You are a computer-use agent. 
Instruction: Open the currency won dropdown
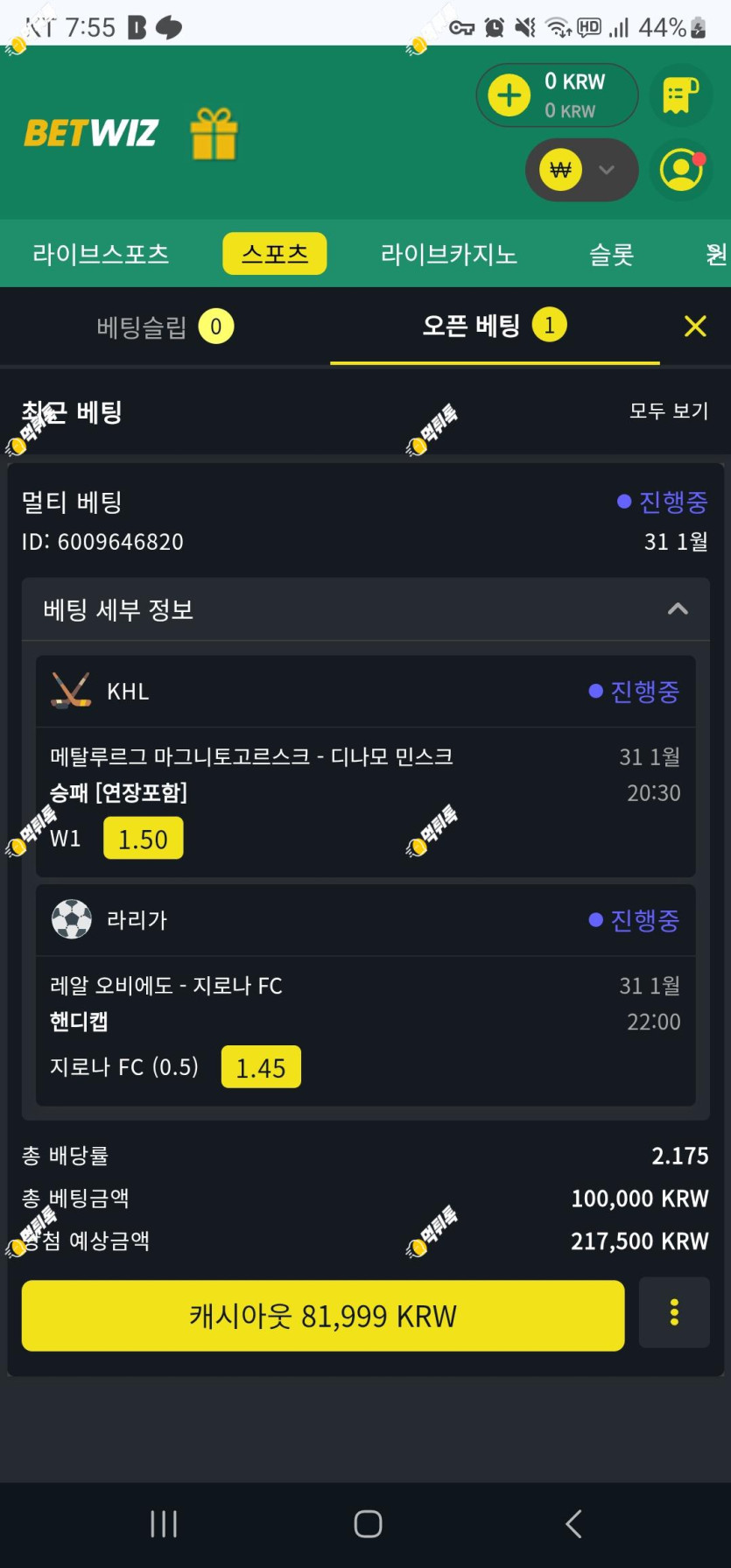tap(581, 170)
